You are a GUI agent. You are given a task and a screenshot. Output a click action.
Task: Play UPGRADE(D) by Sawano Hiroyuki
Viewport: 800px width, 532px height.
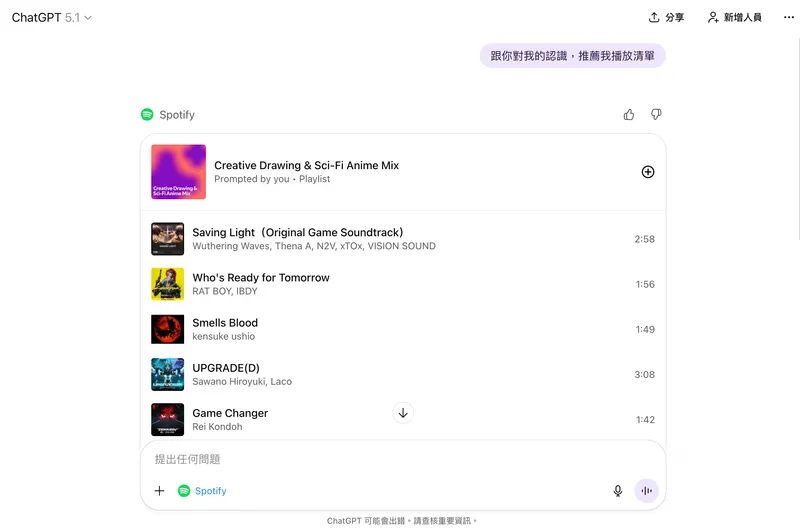pos(226,368)
